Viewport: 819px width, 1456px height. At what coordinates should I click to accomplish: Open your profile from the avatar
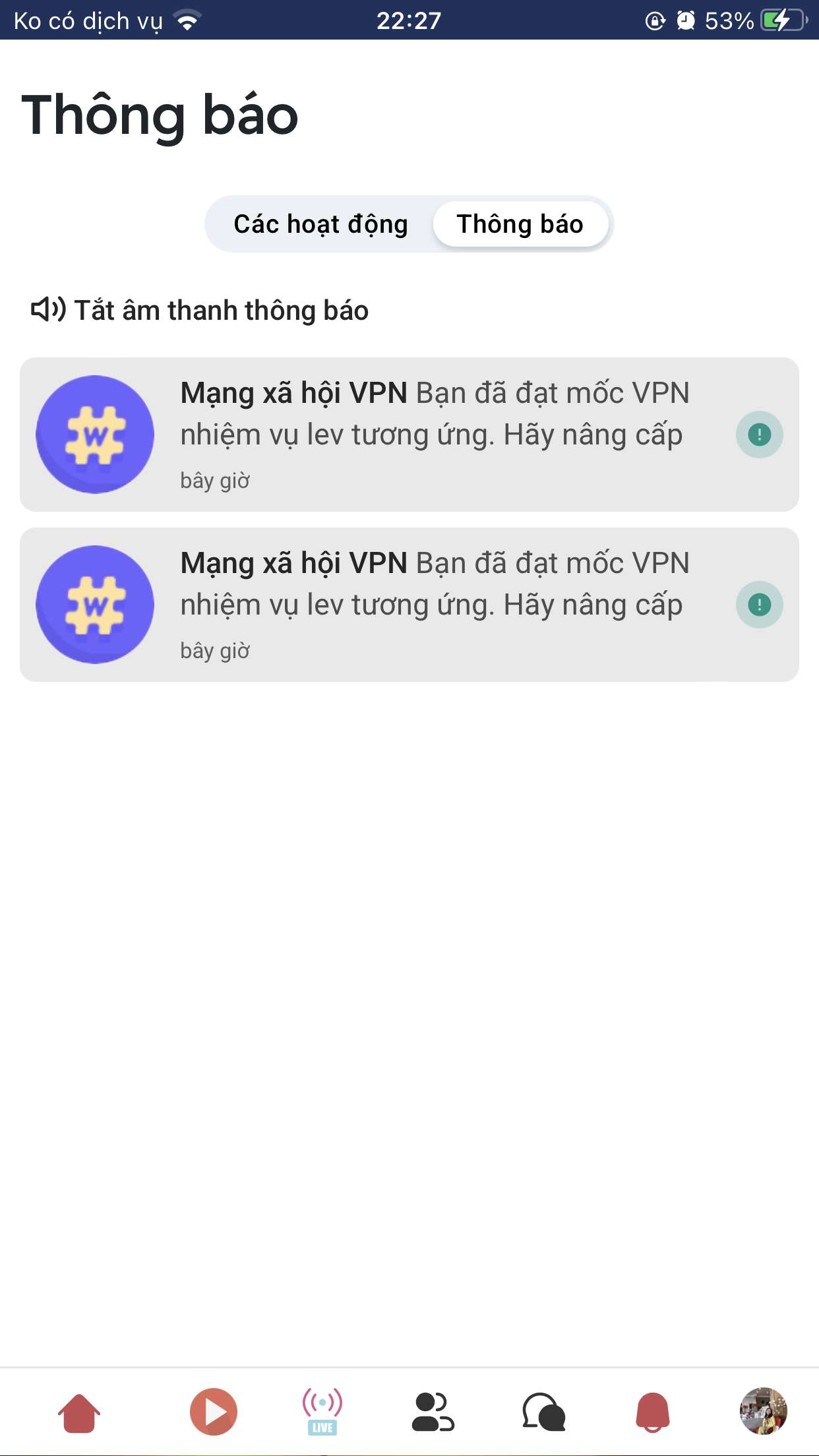763,1411
